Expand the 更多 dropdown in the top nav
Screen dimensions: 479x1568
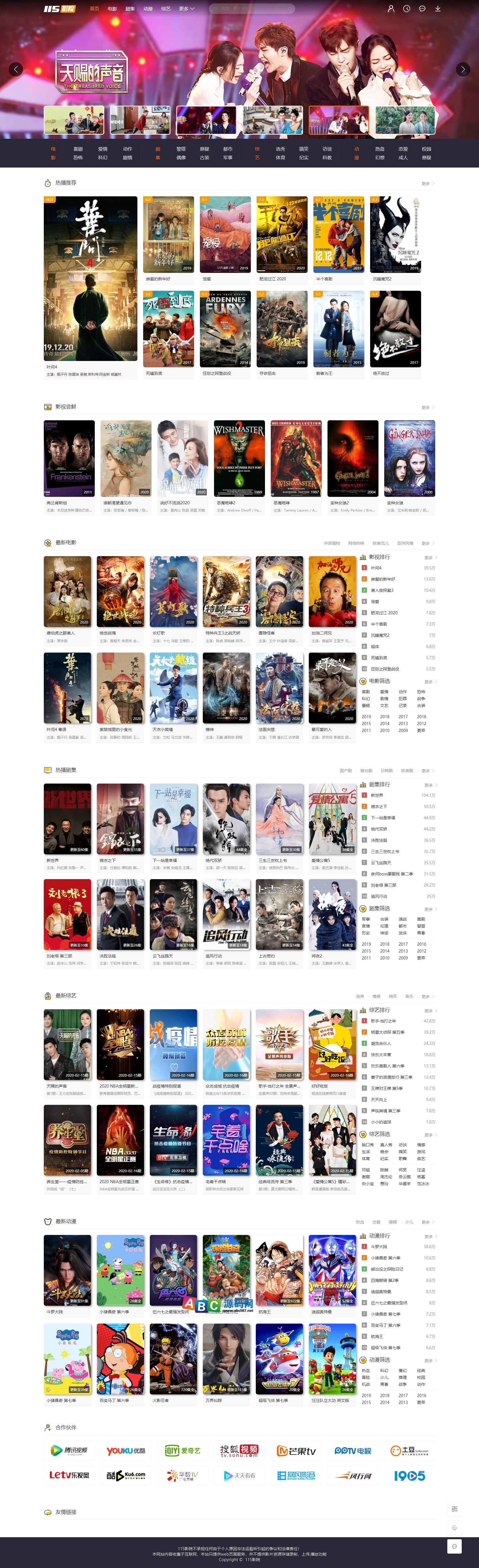(x=186, y=9)
